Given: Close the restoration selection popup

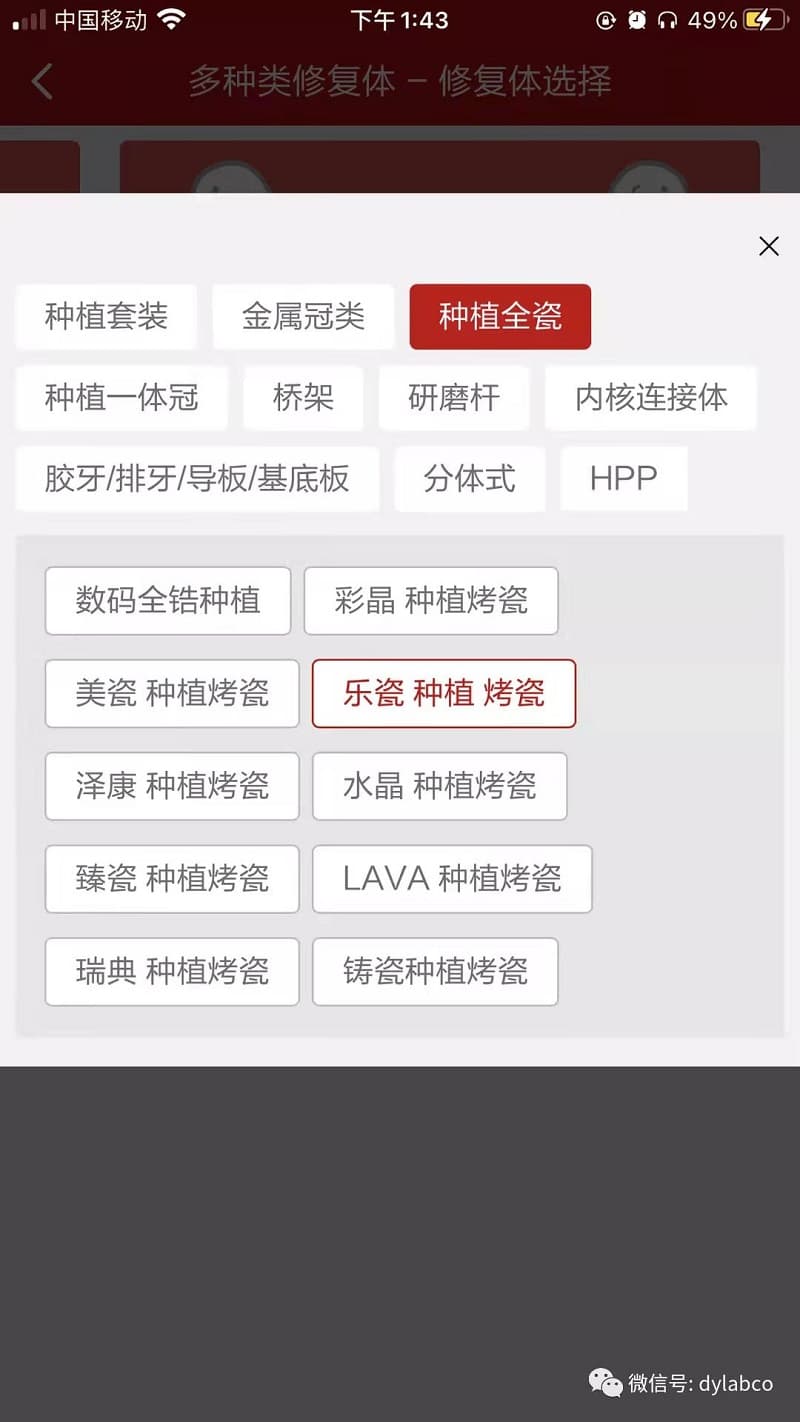Looking at the screenshot, I should 768,246.
